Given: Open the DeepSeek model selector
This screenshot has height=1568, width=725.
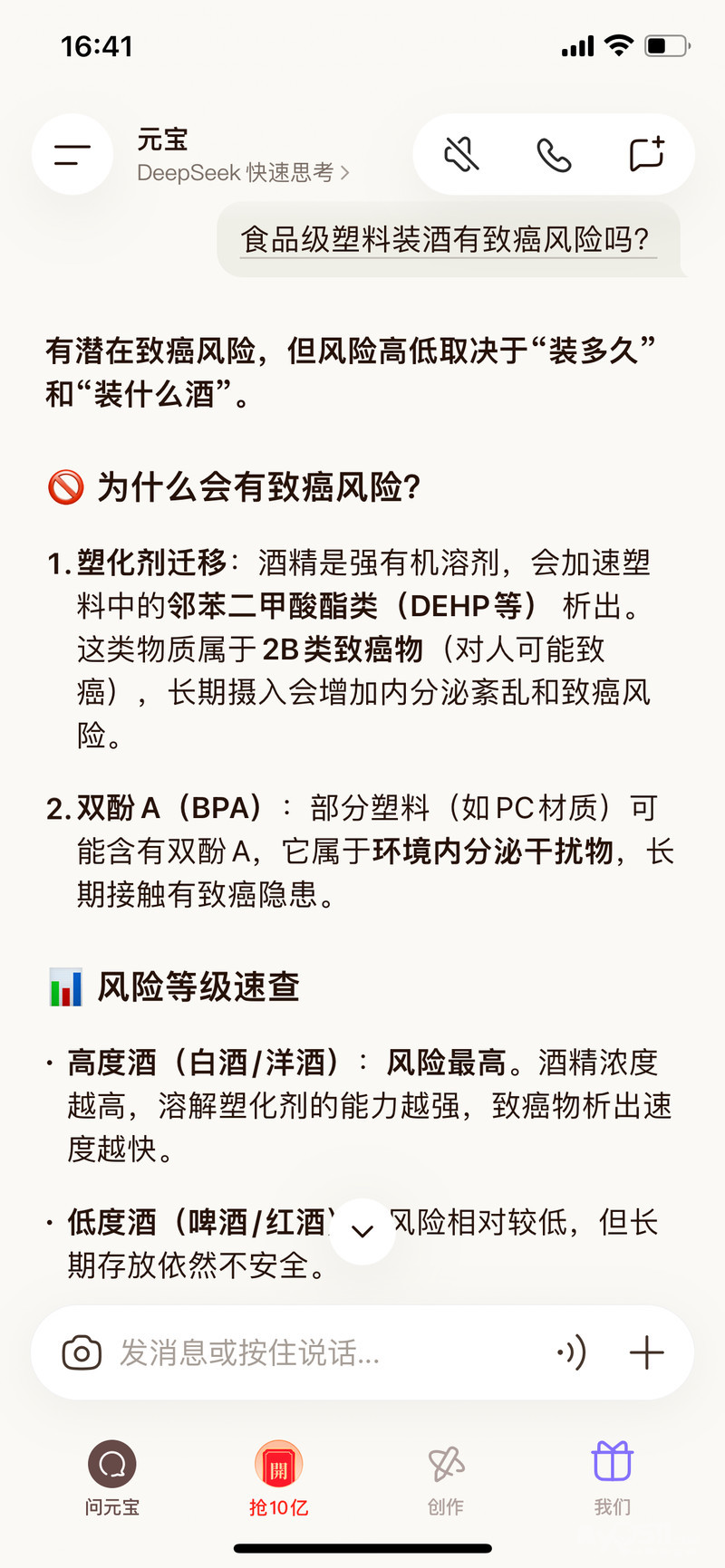Looking at the screenshot, I should pyautogui.click(x=243, y=172).
